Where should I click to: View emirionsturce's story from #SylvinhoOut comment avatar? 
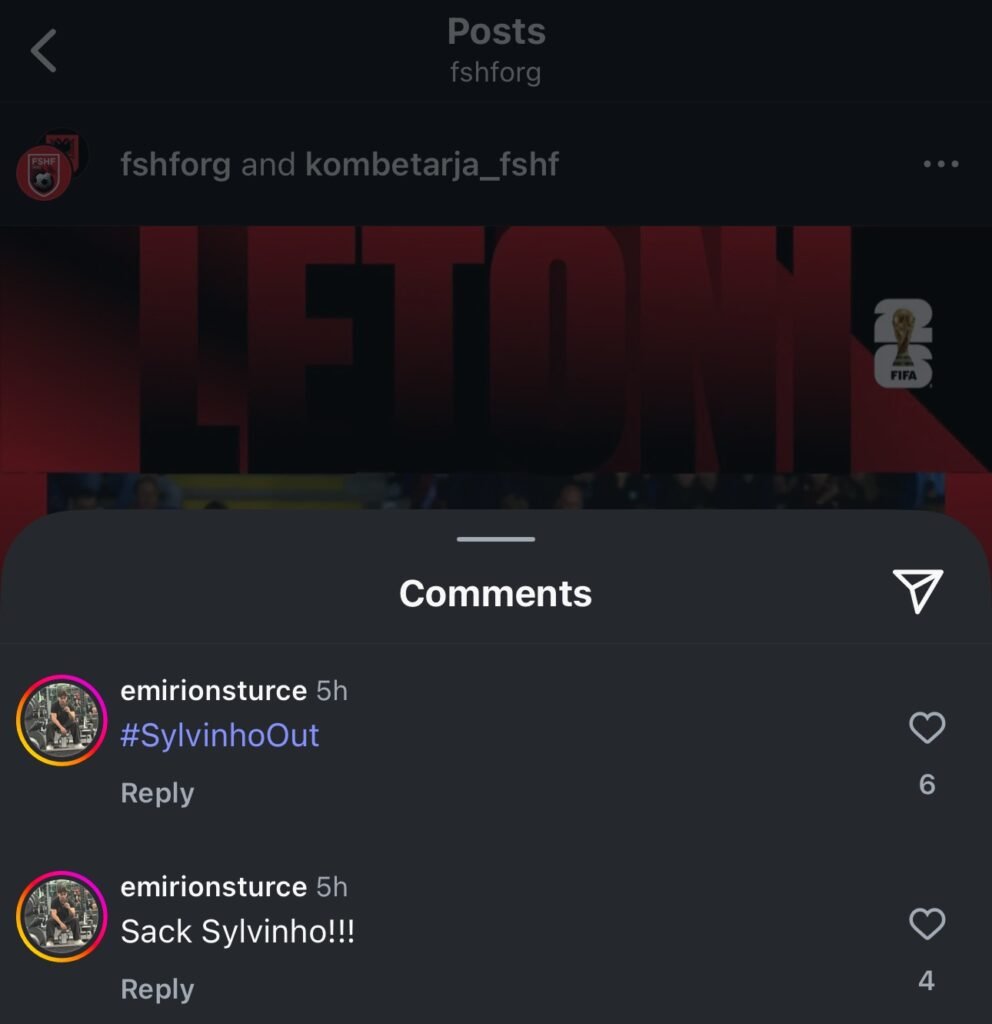click(x=62, y=720)
